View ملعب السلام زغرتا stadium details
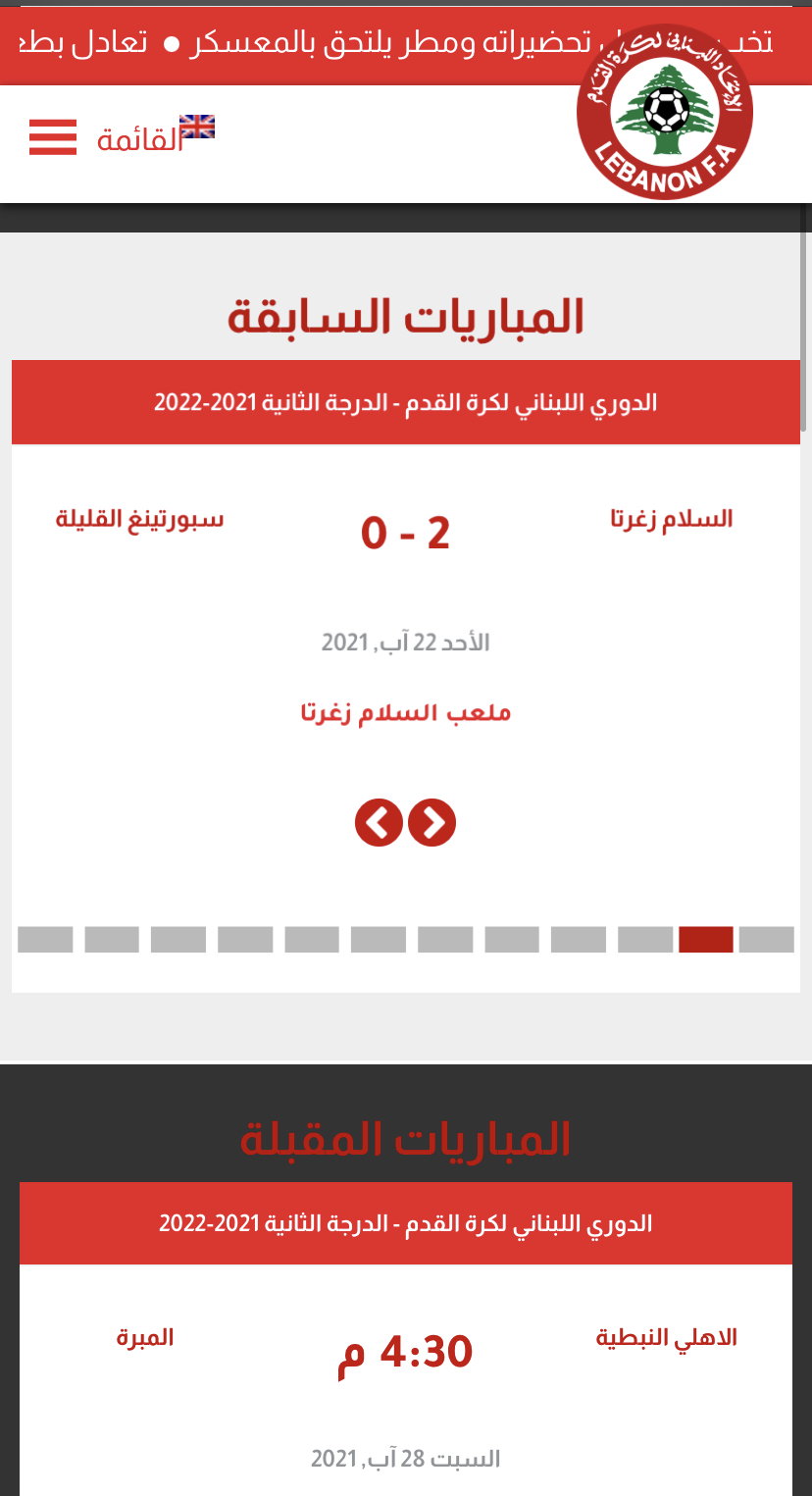812x1496 pixels. 406,712
